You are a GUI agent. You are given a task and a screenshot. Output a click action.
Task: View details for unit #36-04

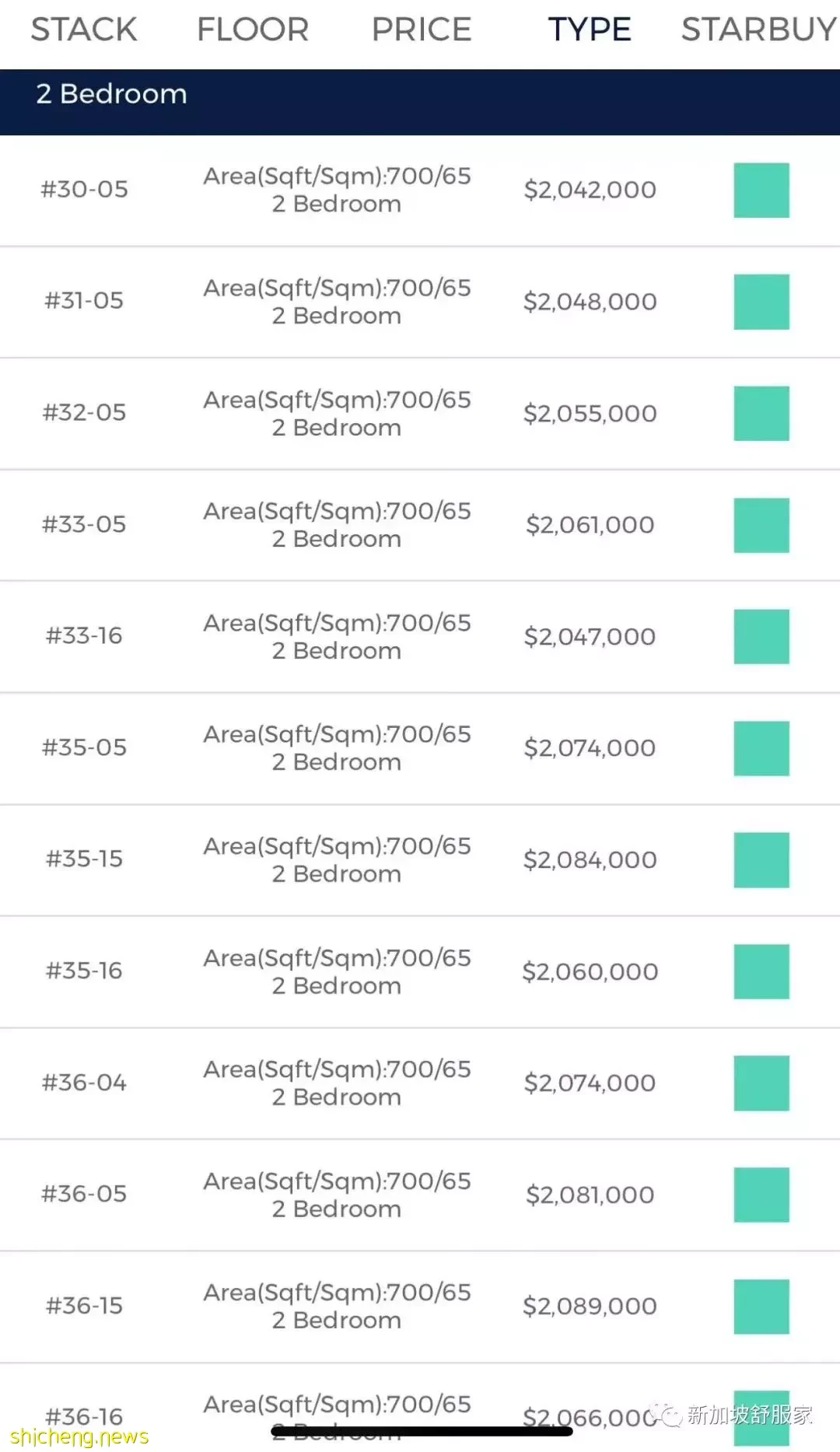(420, 1083)
